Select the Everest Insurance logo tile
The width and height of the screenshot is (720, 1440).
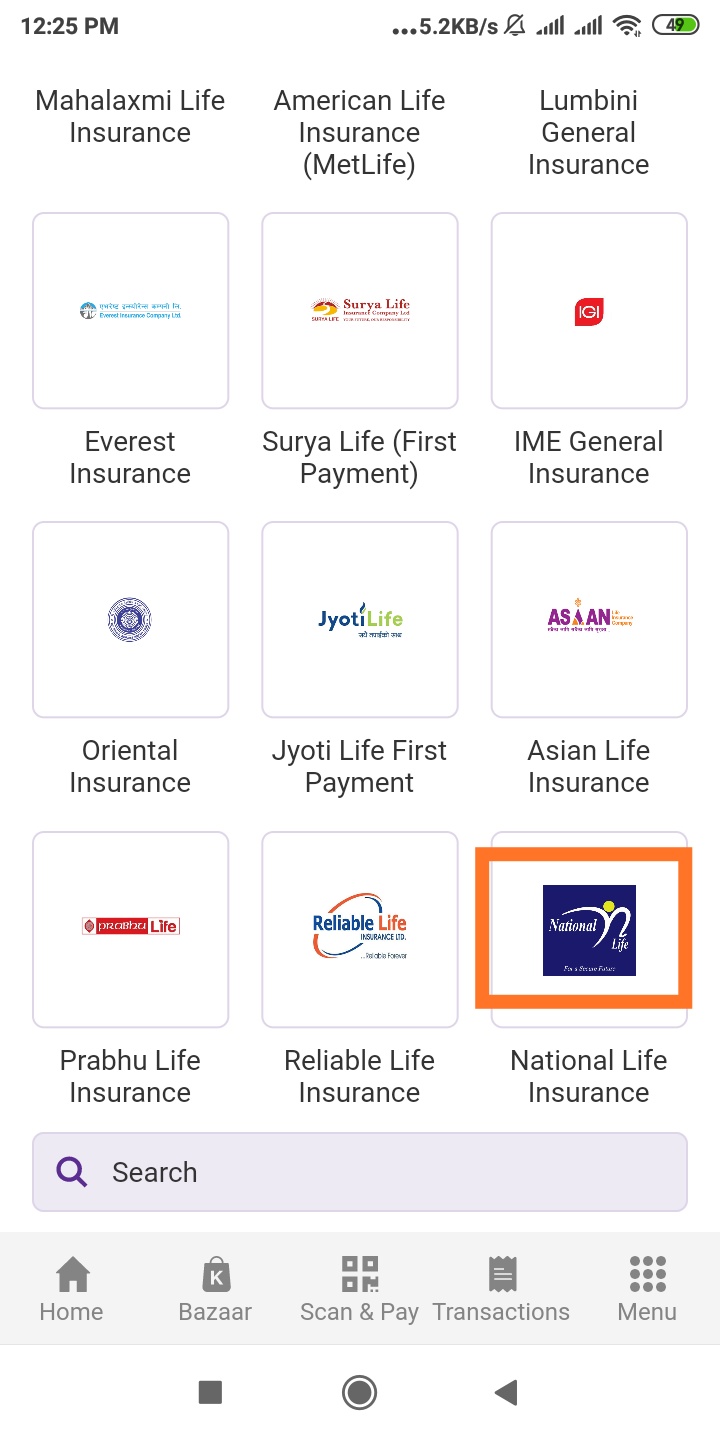pyautogui.click(x=130, y=310)
